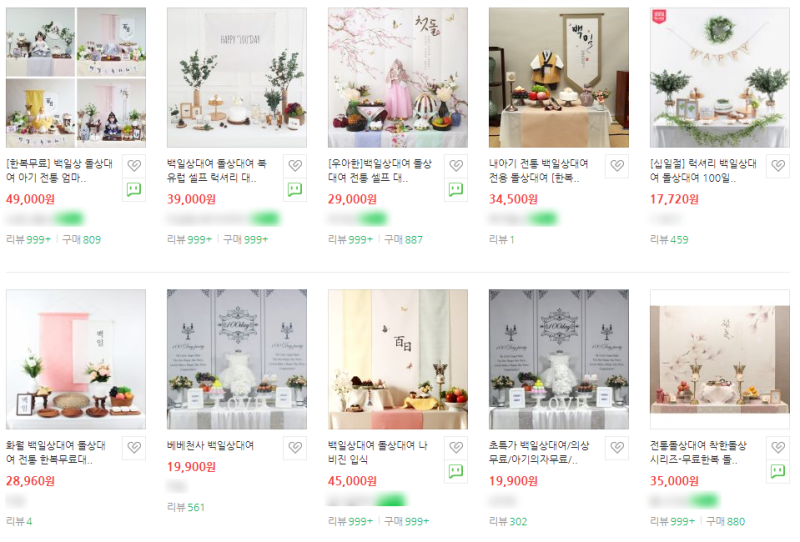The height and width of the screenshot is (542, 800).
Task: Open the 35,000원 전통돌상대여 착한돌상 product image
Action: [719, 360]
